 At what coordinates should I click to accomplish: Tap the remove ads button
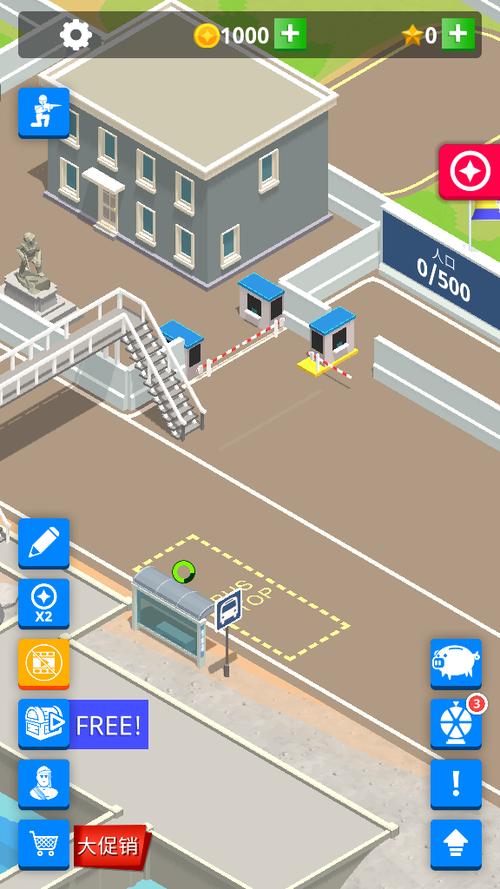[44, 664]
